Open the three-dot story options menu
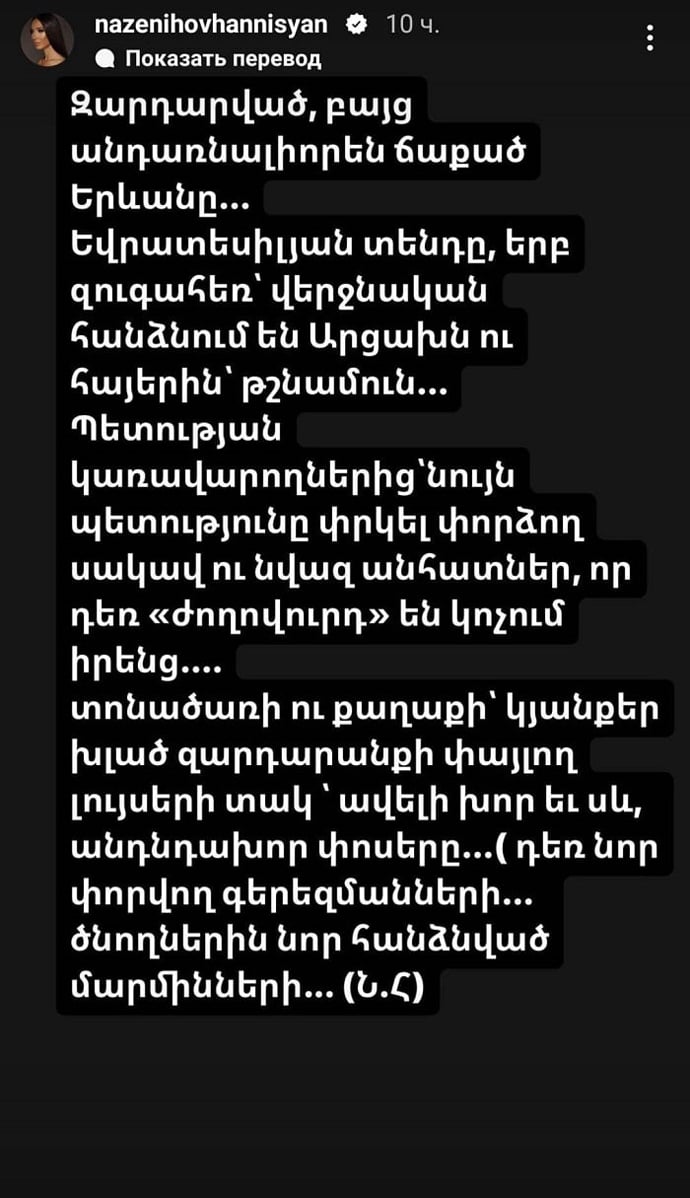The height and width of the screenshot is (1198, 690). [x=651, y=39]
